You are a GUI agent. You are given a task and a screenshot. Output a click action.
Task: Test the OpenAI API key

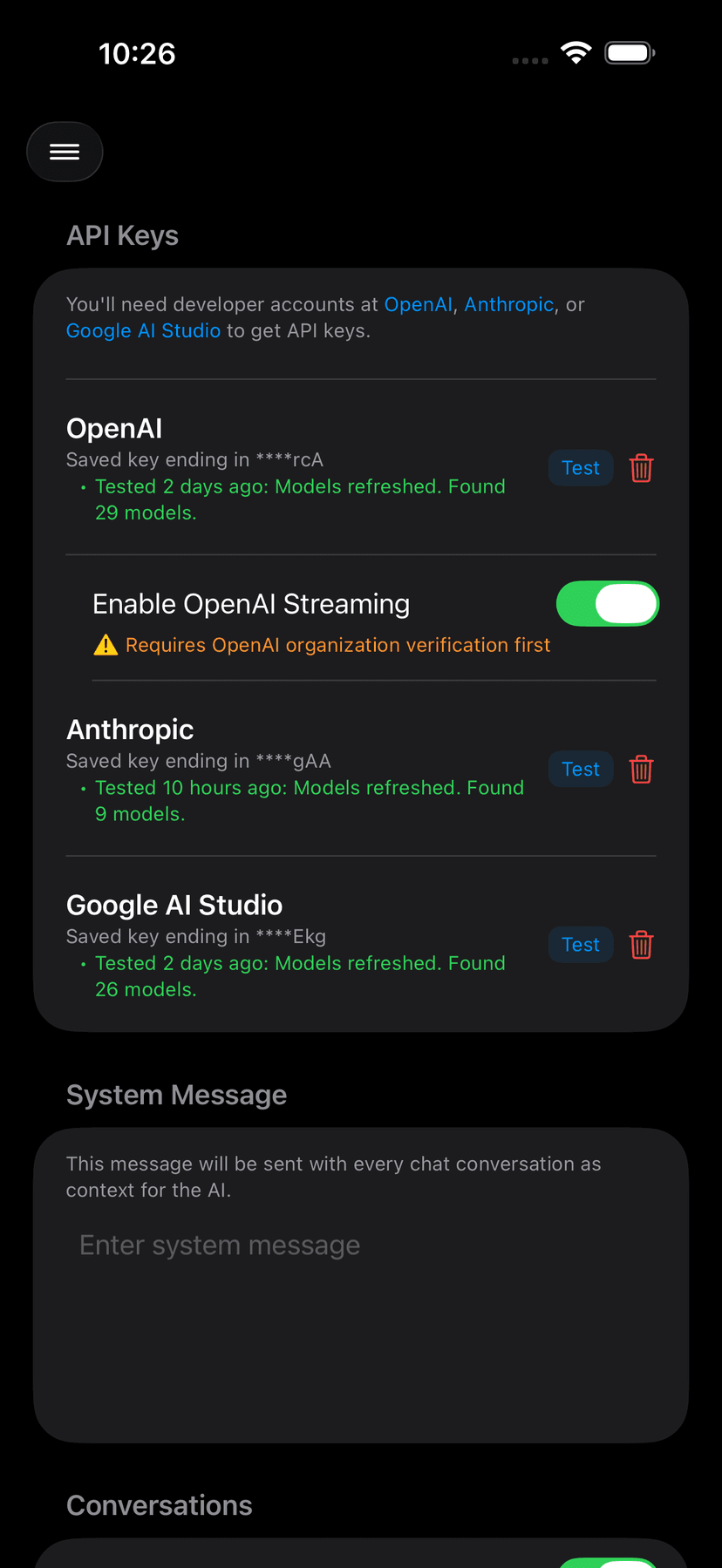pyautogui.click(x=581, y=468)
